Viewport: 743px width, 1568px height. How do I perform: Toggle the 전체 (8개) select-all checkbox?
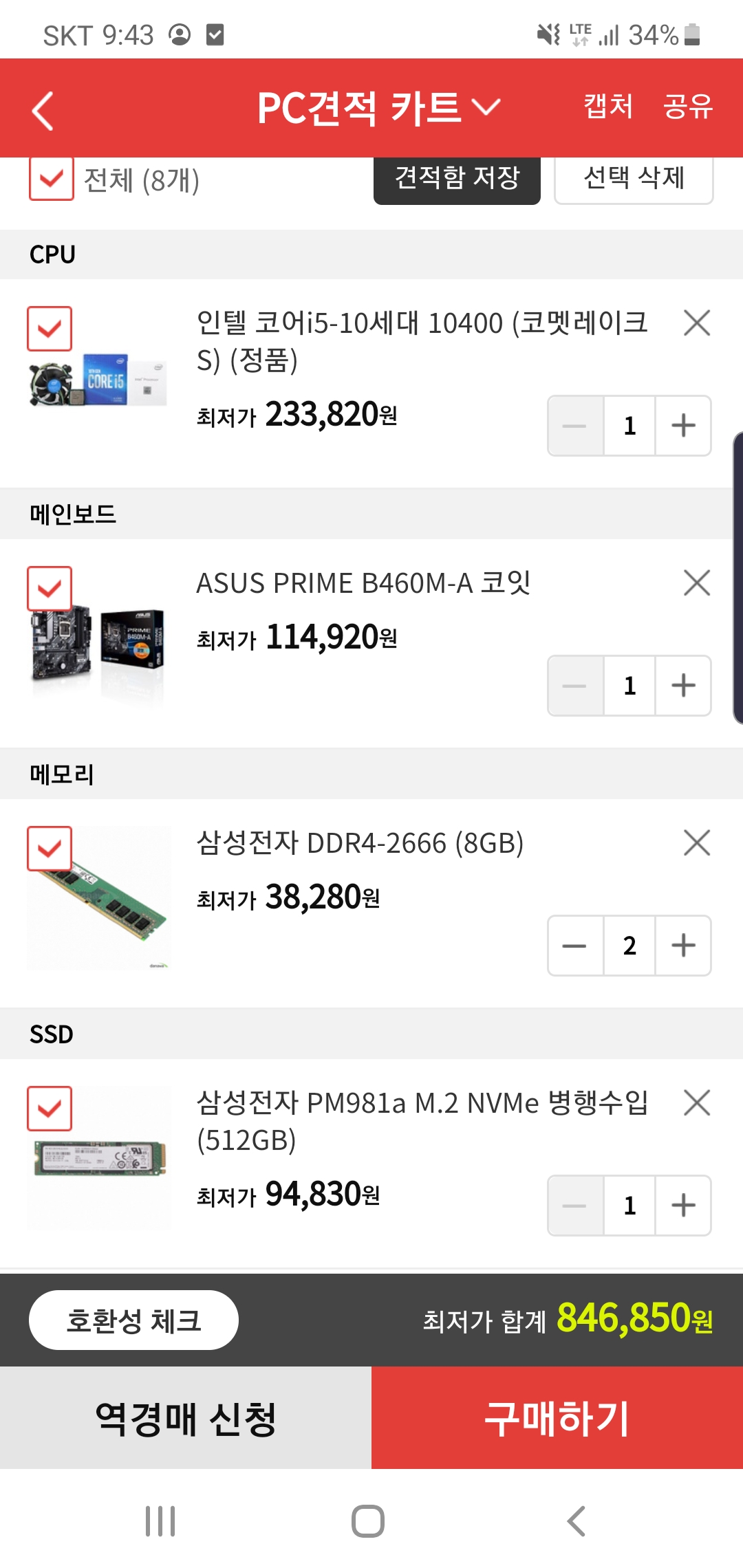52,179
